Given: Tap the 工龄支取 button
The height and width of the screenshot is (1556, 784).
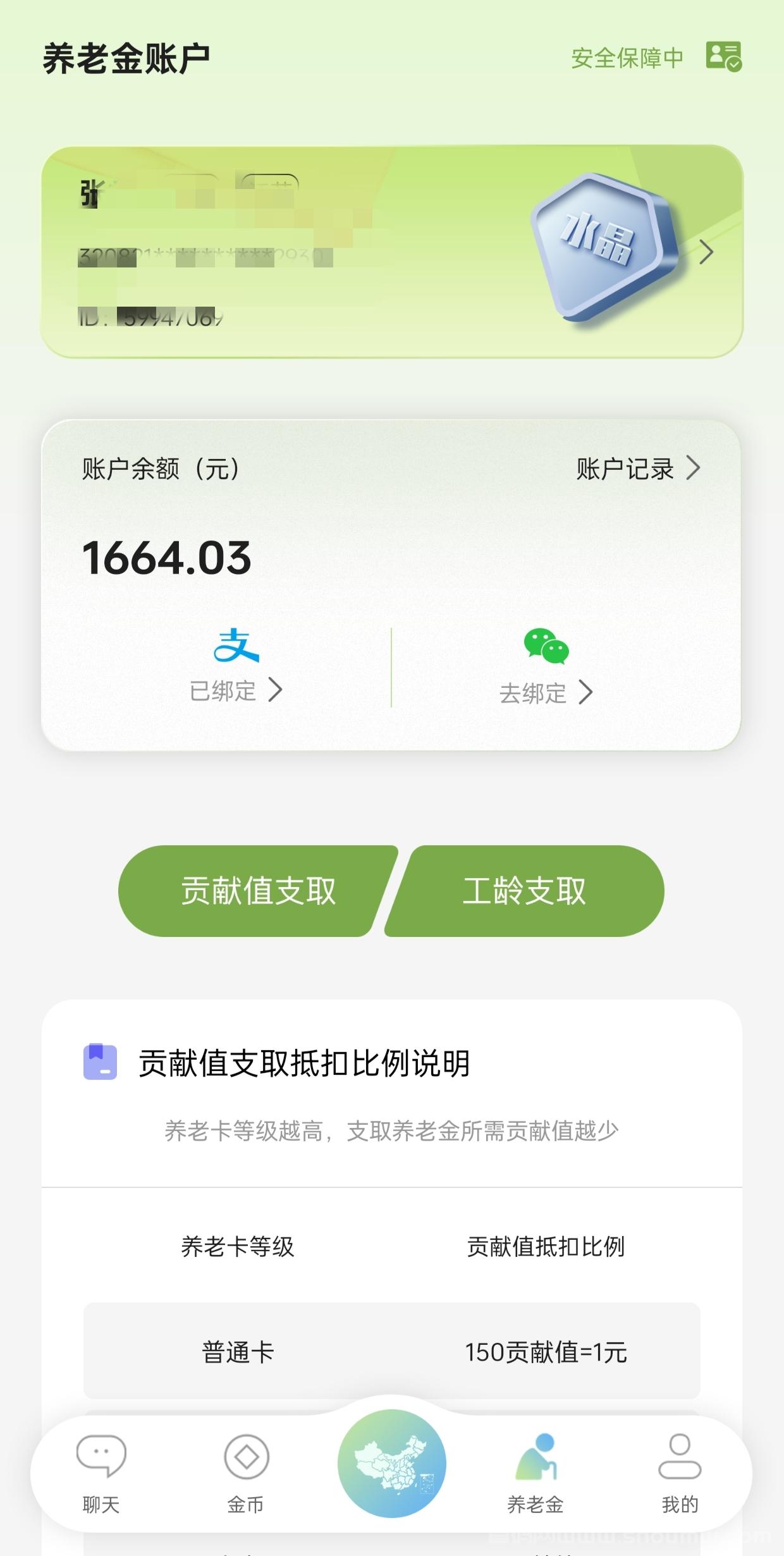Looking at the screenshot, I should click(x=525, y=891).
